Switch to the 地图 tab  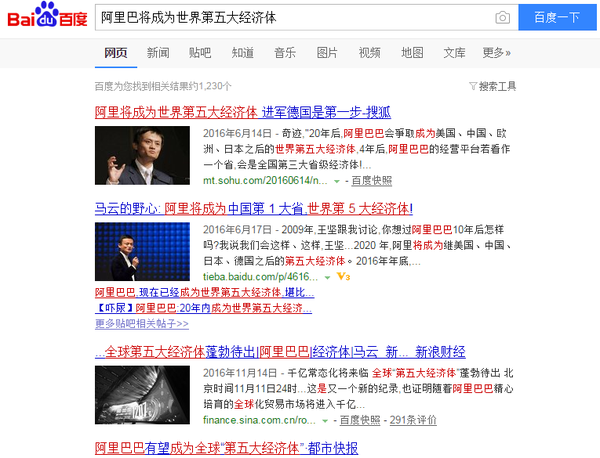[412, 52]
